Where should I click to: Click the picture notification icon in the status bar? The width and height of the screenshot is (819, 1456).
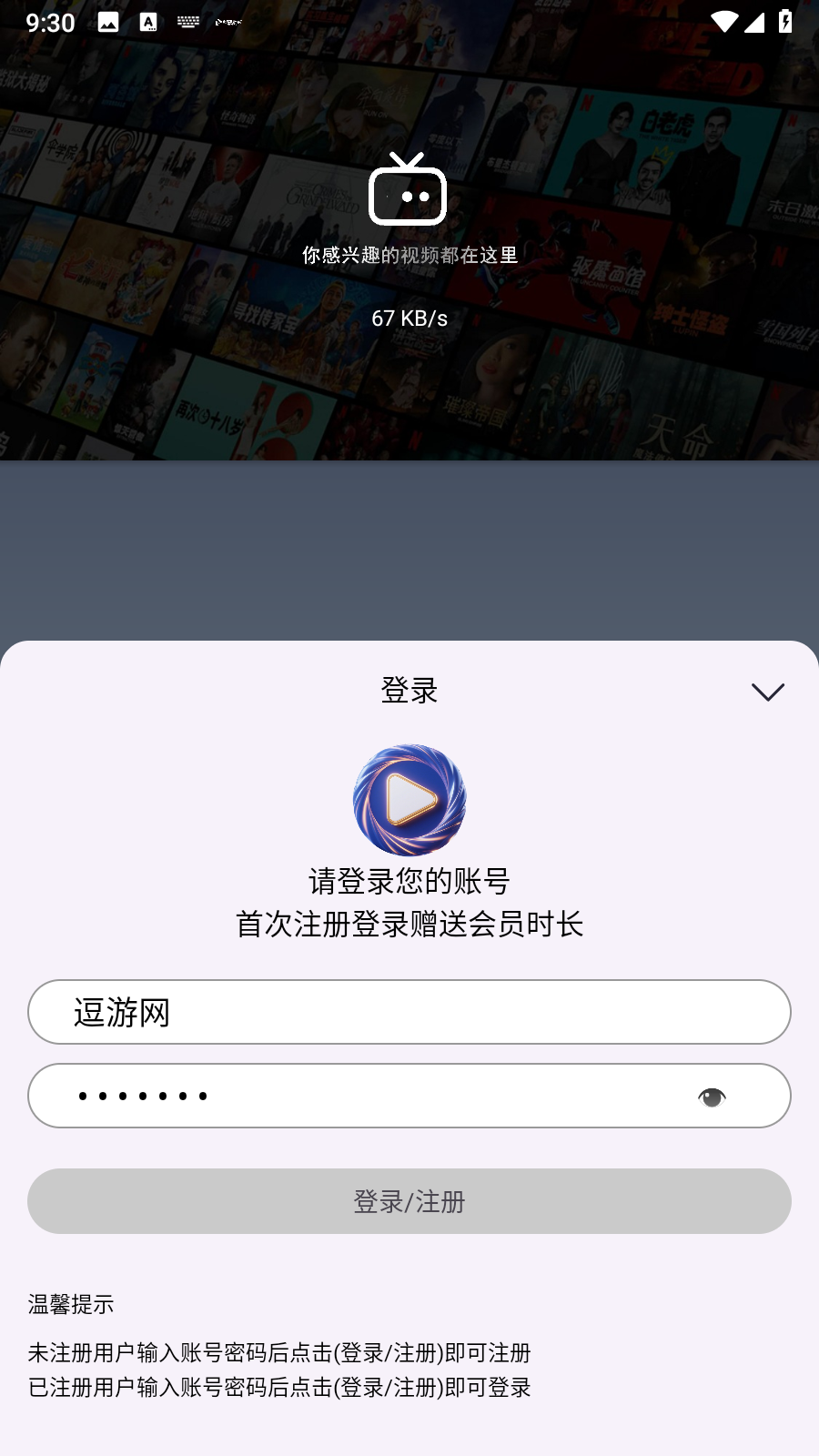tap(109, 20)
